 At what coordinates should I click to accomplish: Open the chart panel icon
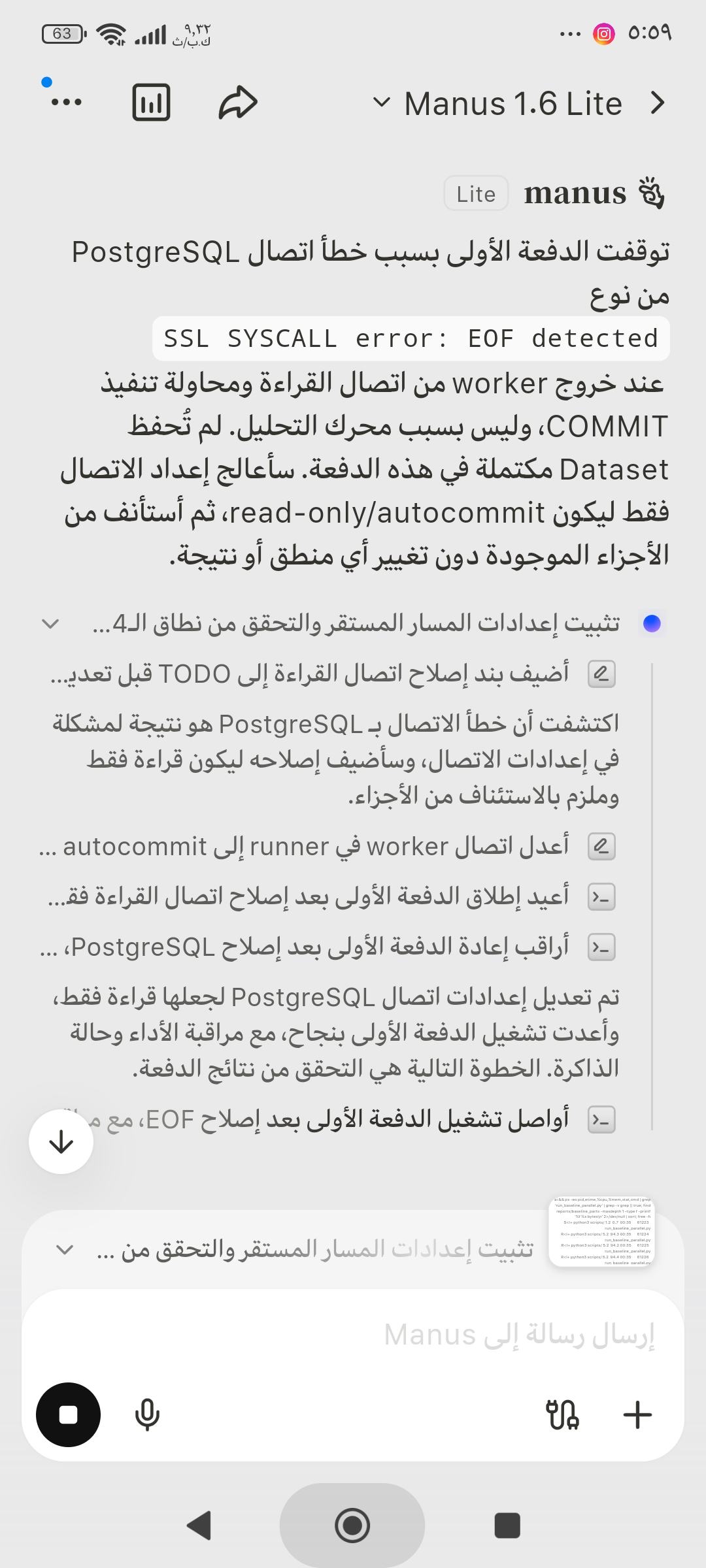click(151, 103)
